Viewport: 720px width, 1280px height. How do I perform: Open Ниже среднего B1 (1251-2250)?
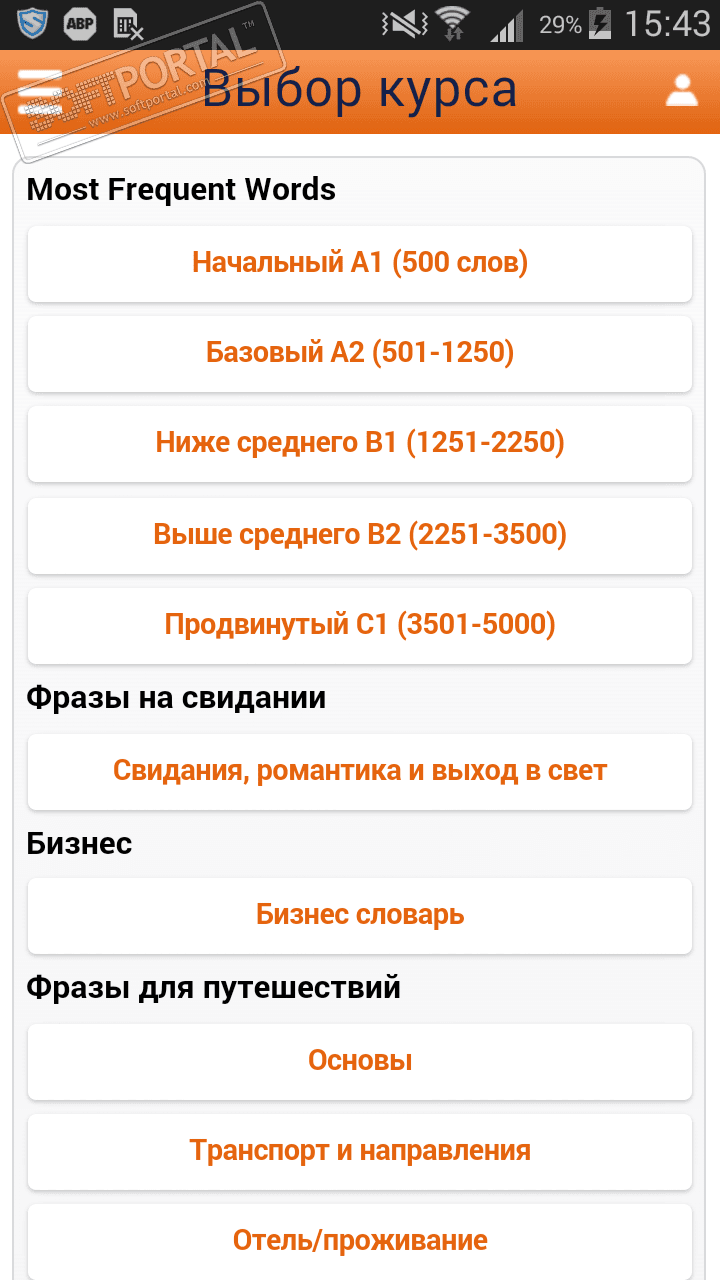click(x=360, y=443)
